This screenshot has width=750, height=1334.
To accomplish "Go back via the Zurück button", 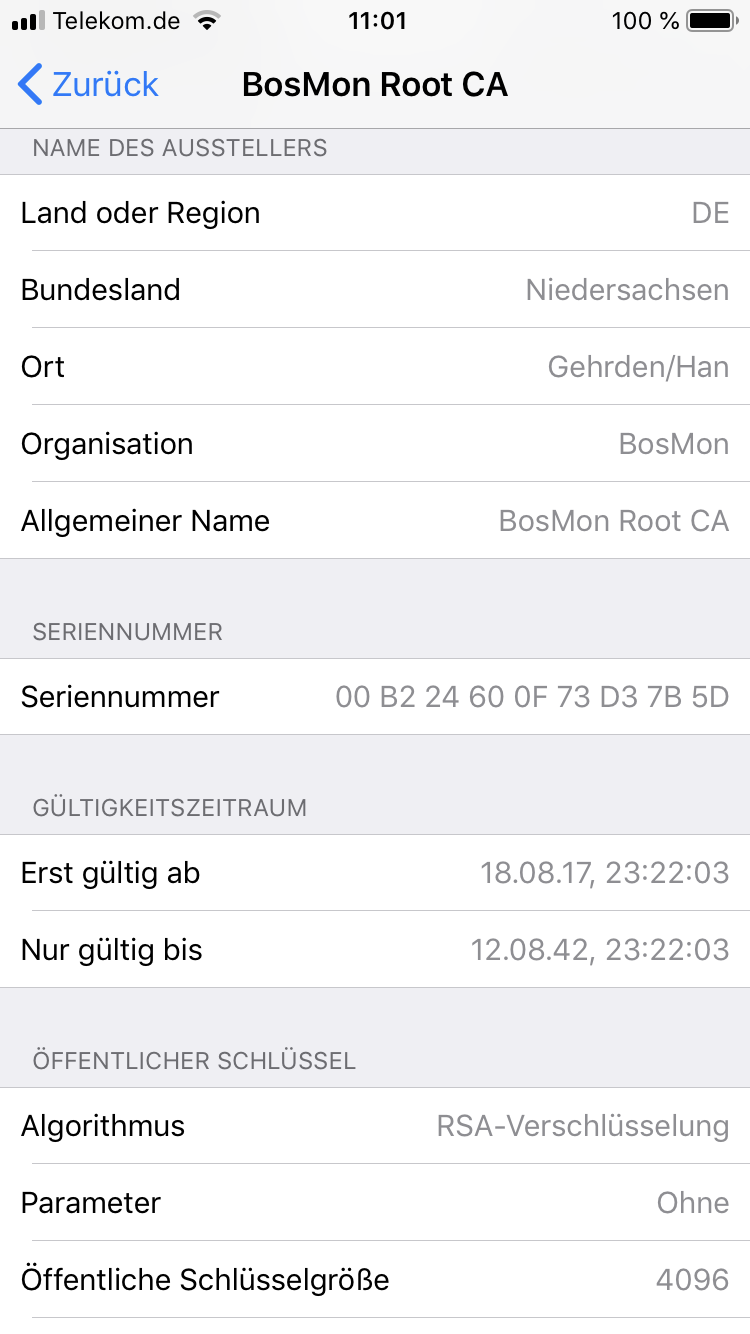I will tap(88, 85).
